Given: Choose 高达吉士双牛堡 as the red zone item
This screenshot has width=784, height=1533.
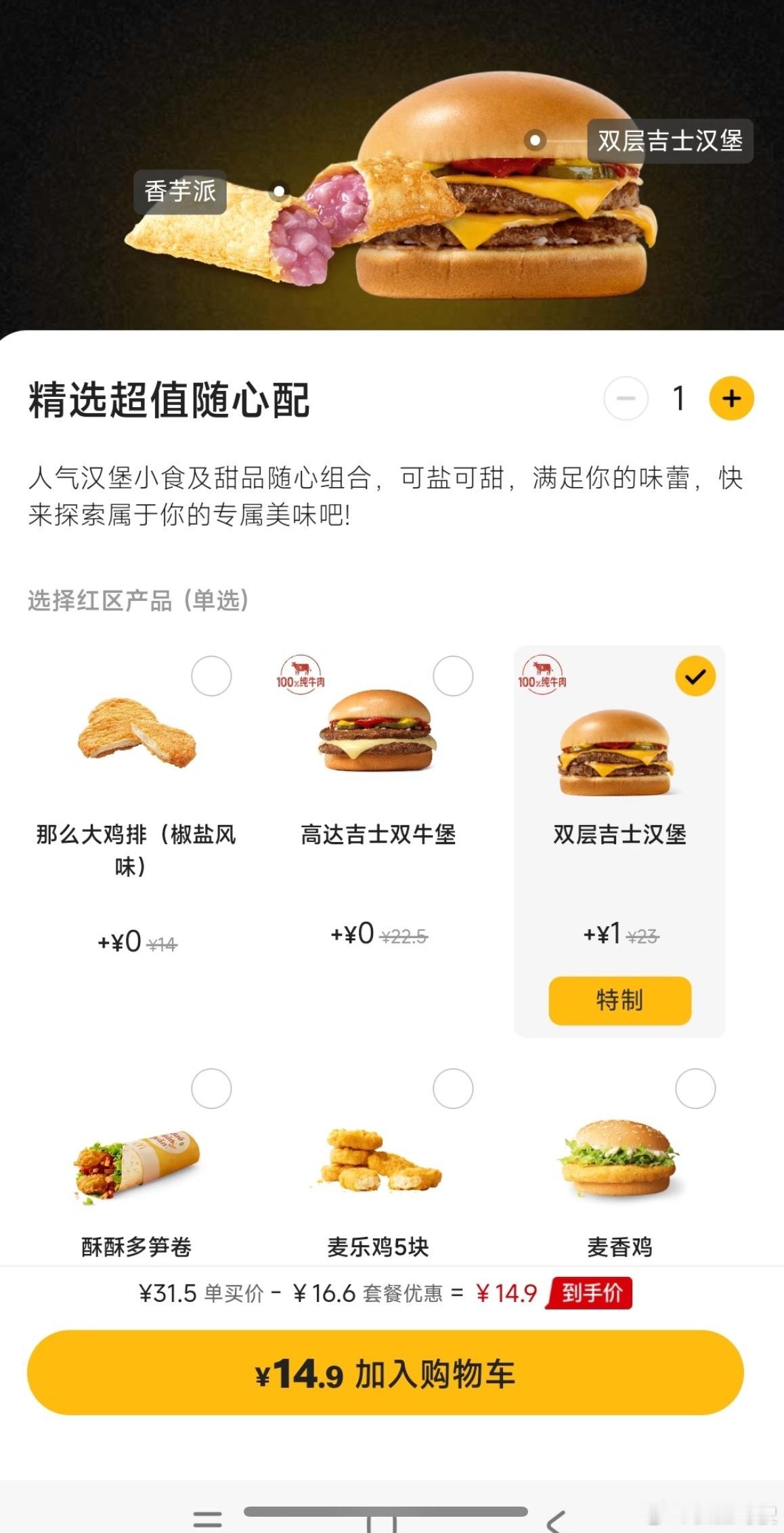Looking at the screenshot, I should 452,676.
